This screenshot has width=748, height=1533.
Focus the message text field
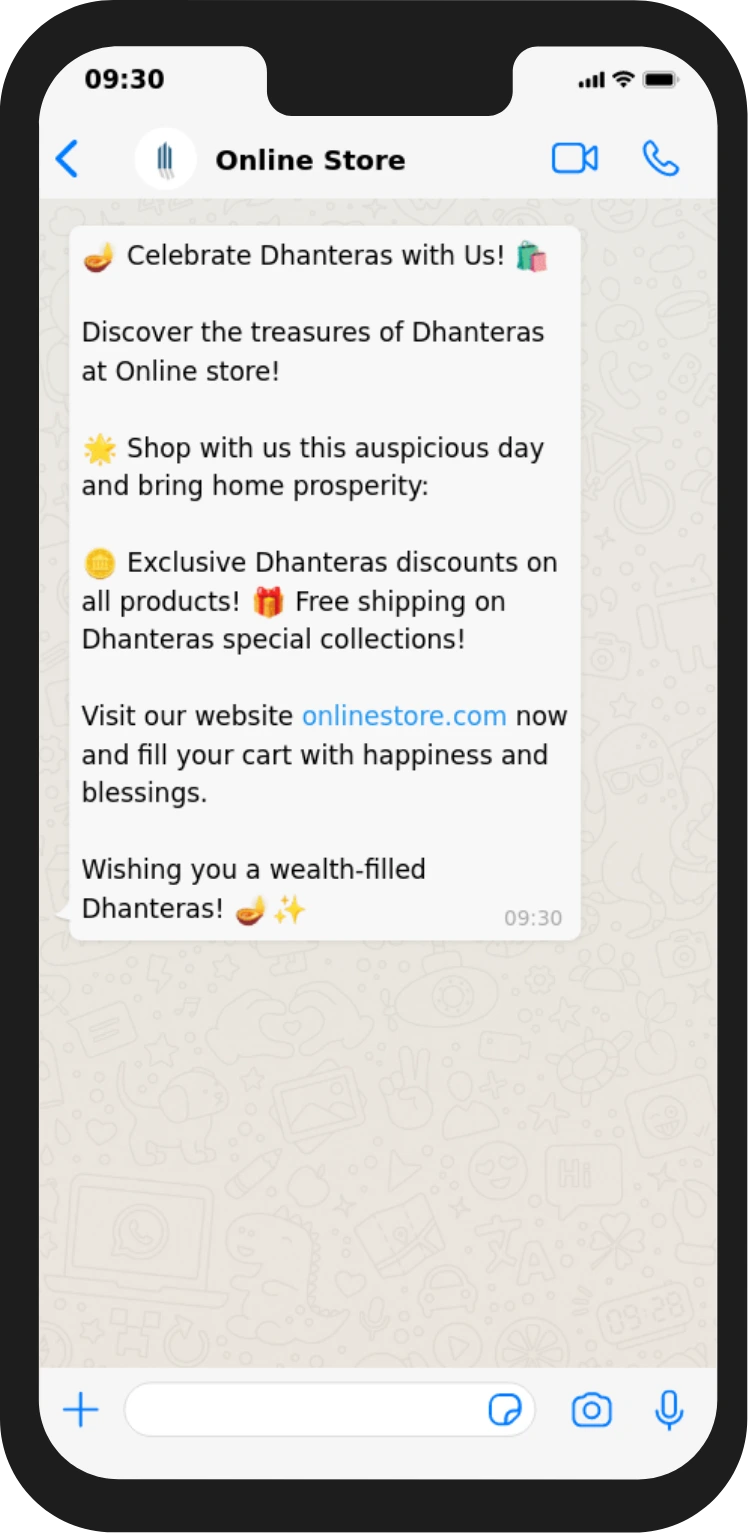point(300,1411)
